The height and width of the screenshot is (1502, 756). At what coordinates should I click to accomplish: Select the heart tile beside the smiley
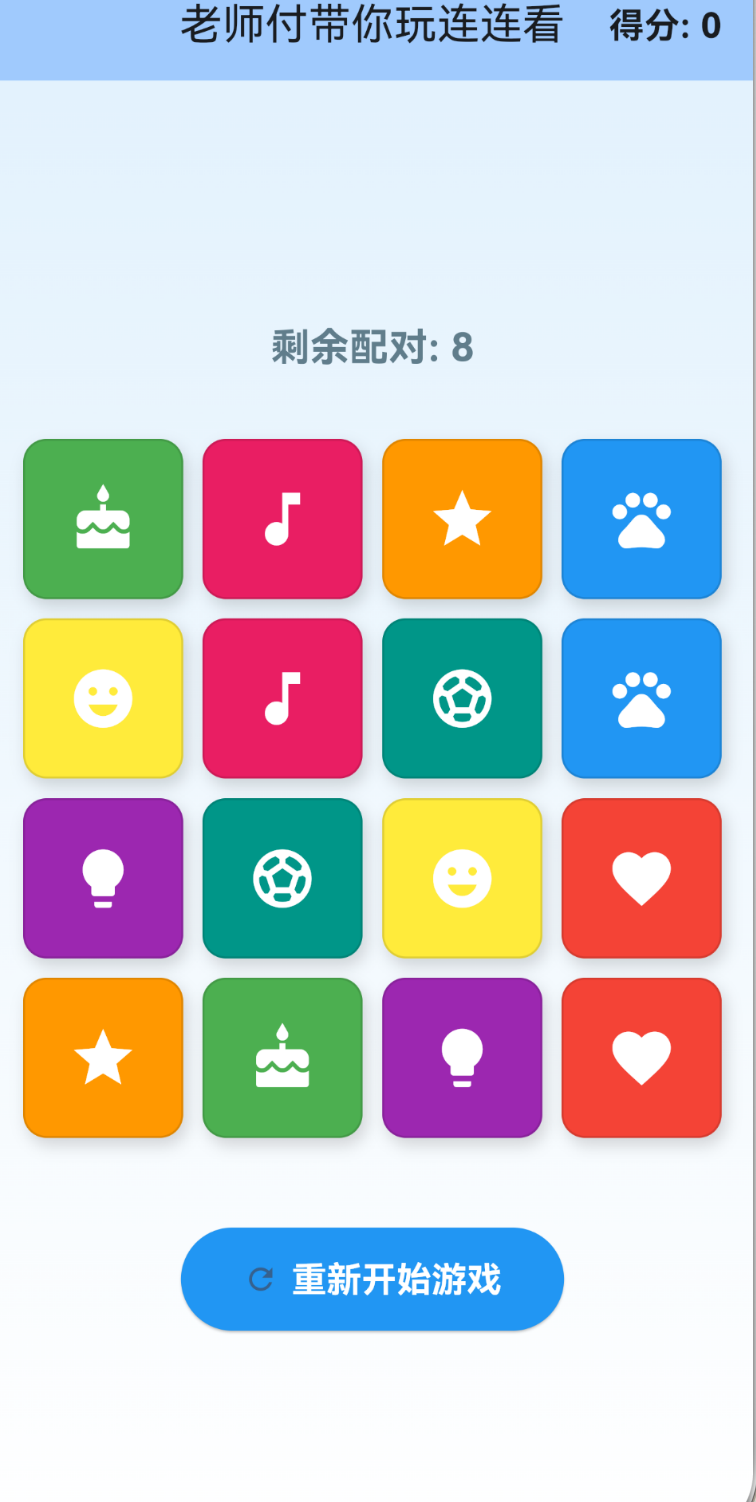click(x=641, y=878)
